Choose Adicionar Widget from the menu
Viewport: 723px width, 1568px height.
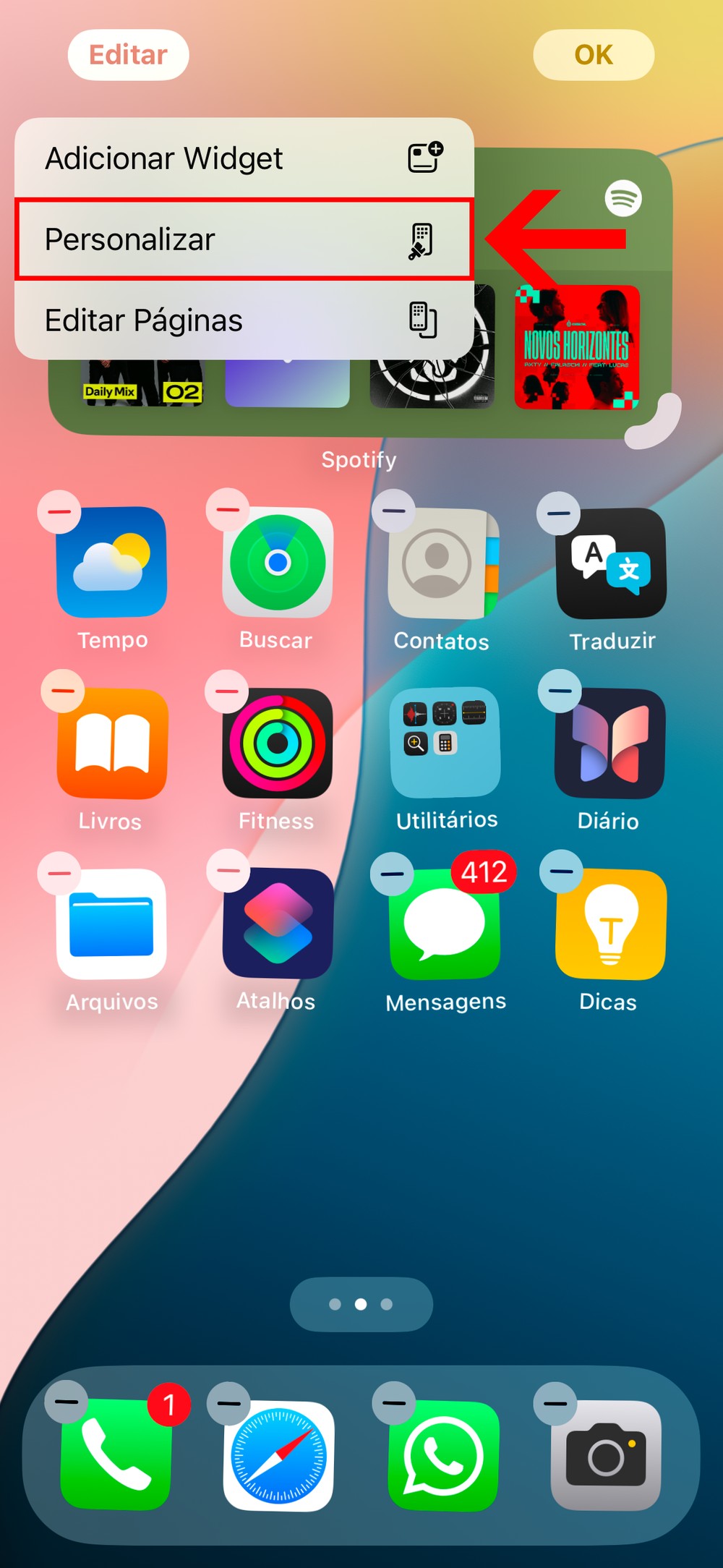click(244, 158)
